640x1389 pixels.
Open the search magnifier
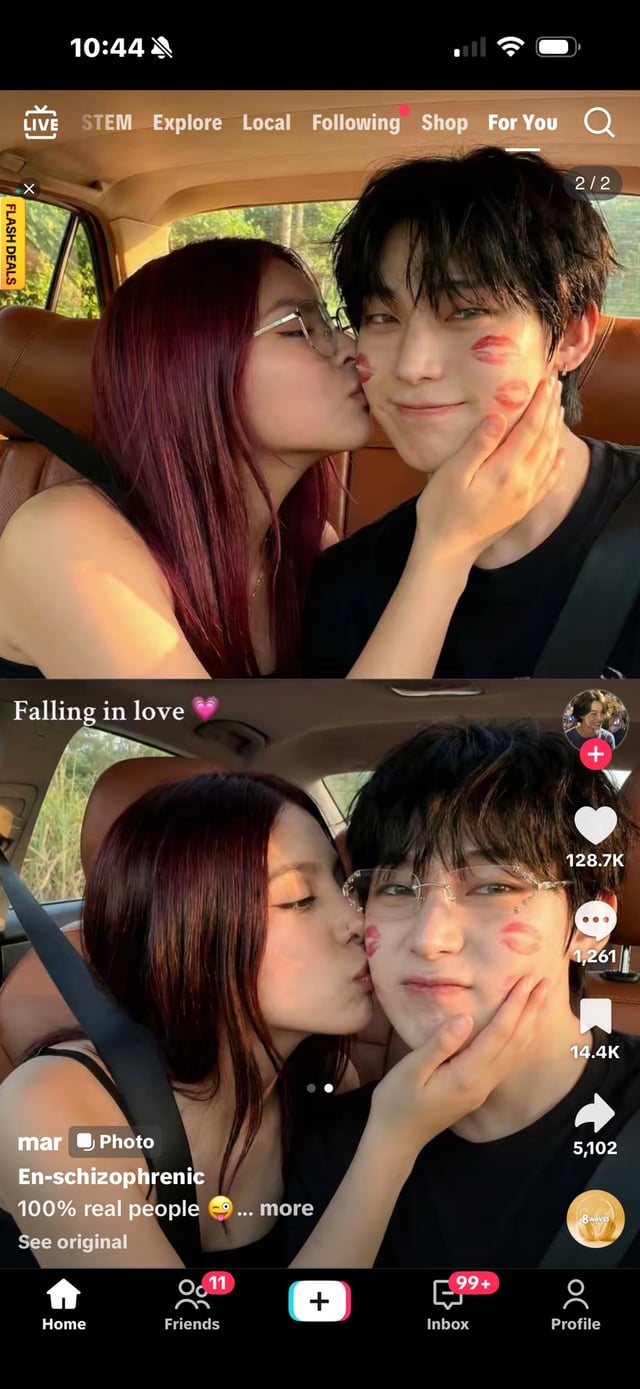pos(599,122)
